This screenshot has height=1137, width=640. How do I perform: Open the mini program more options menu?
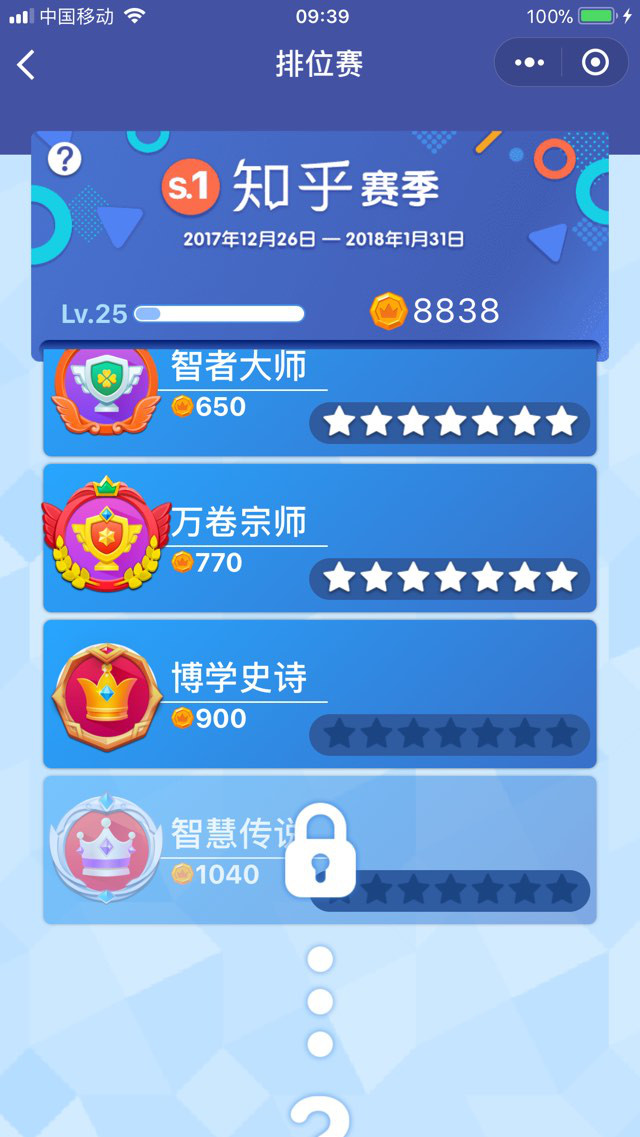[x=529, y=63]
